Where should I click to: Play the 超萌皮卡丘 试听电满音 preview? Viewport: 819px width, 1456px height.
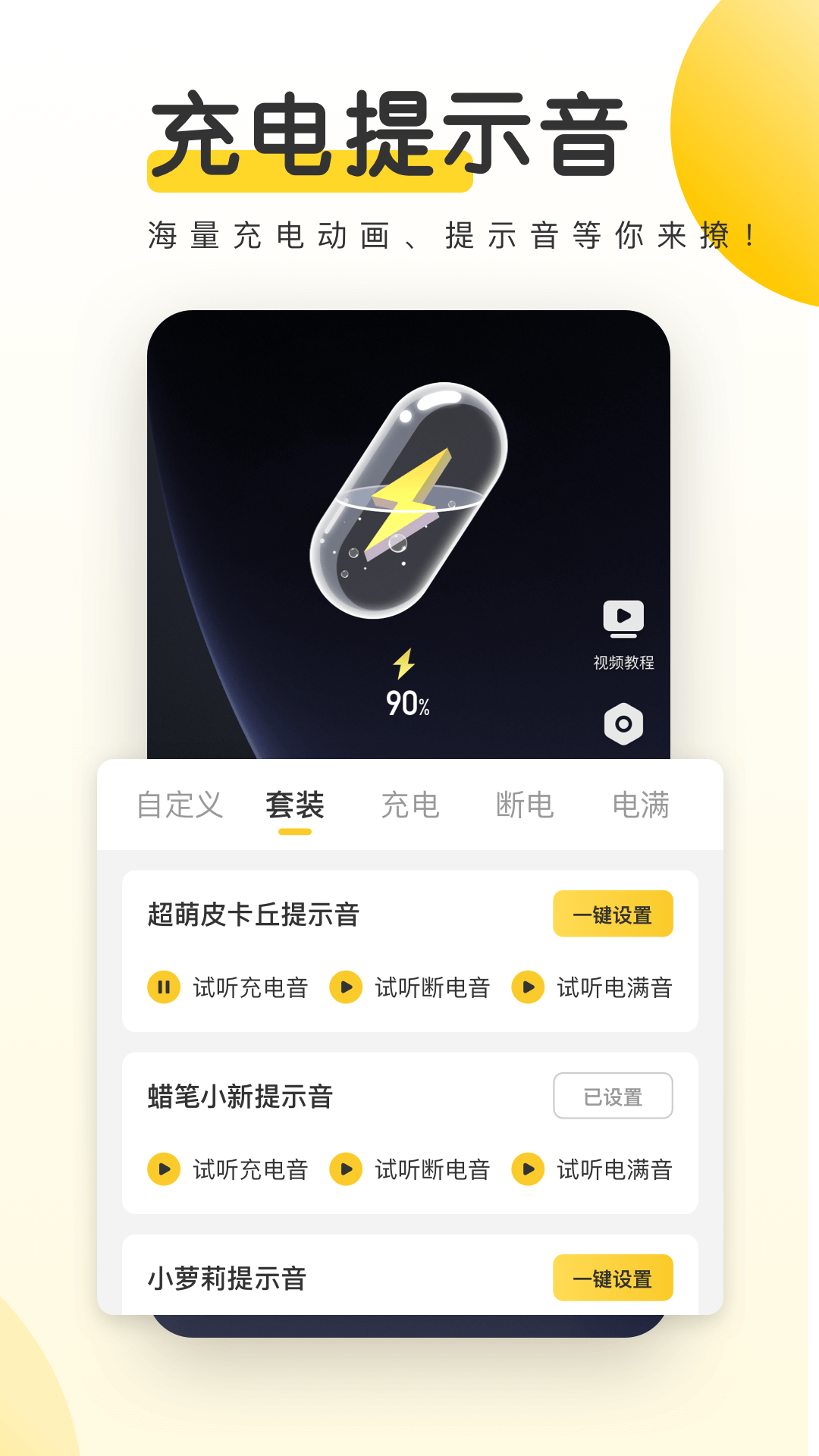click(528, 987)
